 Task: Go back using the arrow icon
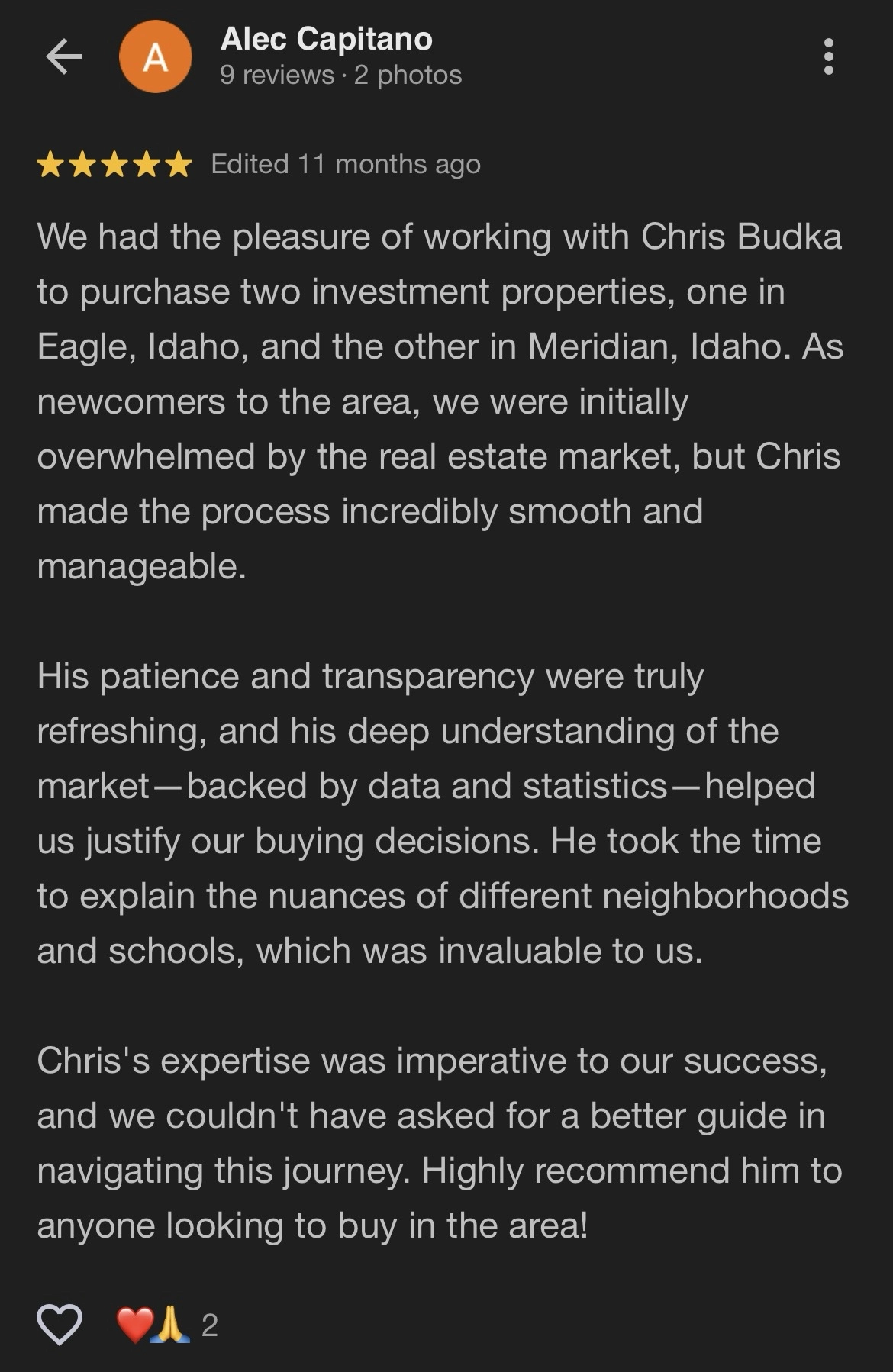64,56
